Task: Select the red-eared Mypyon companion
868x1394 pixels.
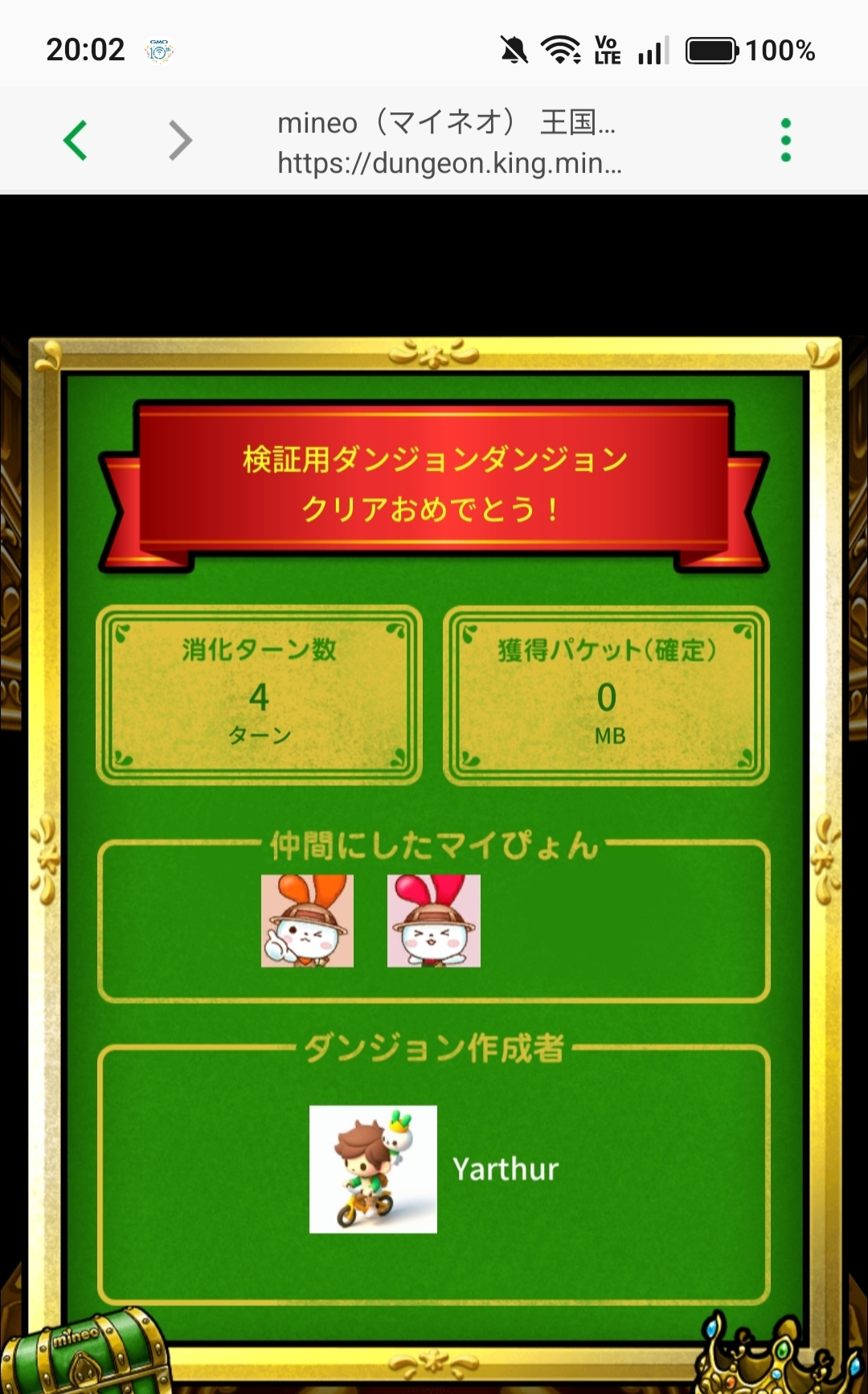Action: pyautogui.click(x=434, y=920)
